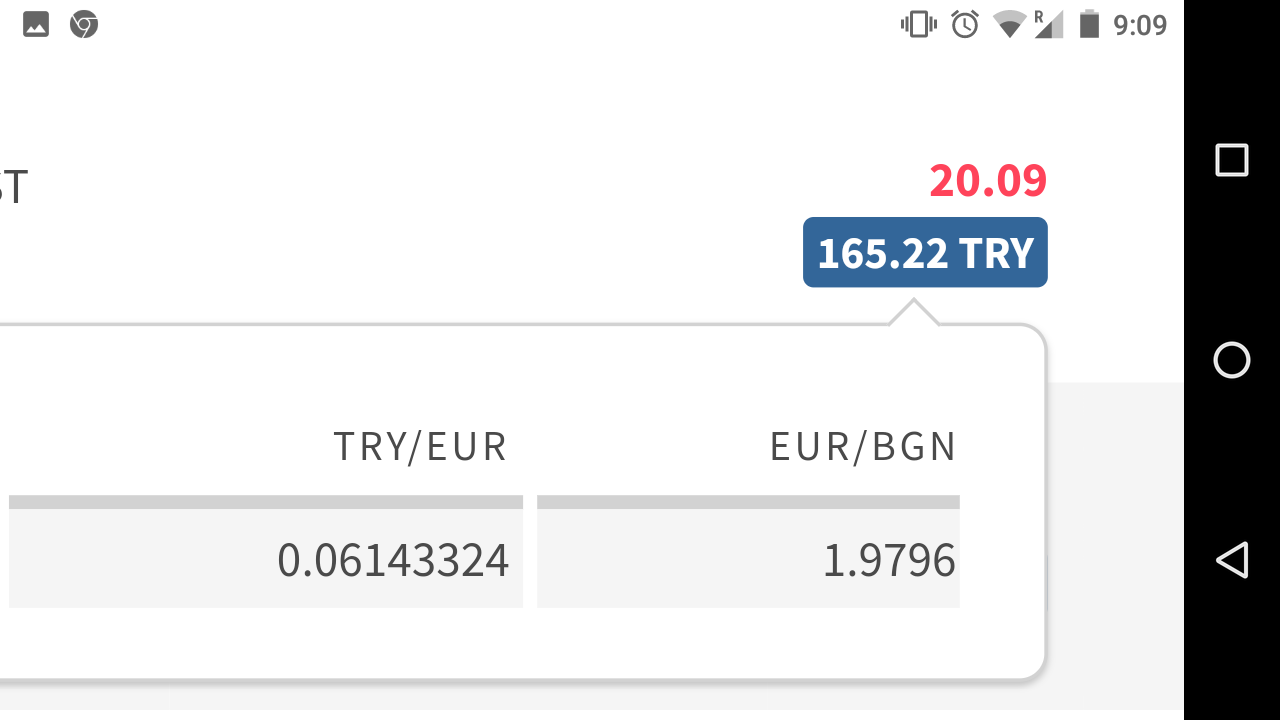Go to the home screen
This screenshot has width=1280, height=720.
pyautogui.click(x=1231, y=360)
